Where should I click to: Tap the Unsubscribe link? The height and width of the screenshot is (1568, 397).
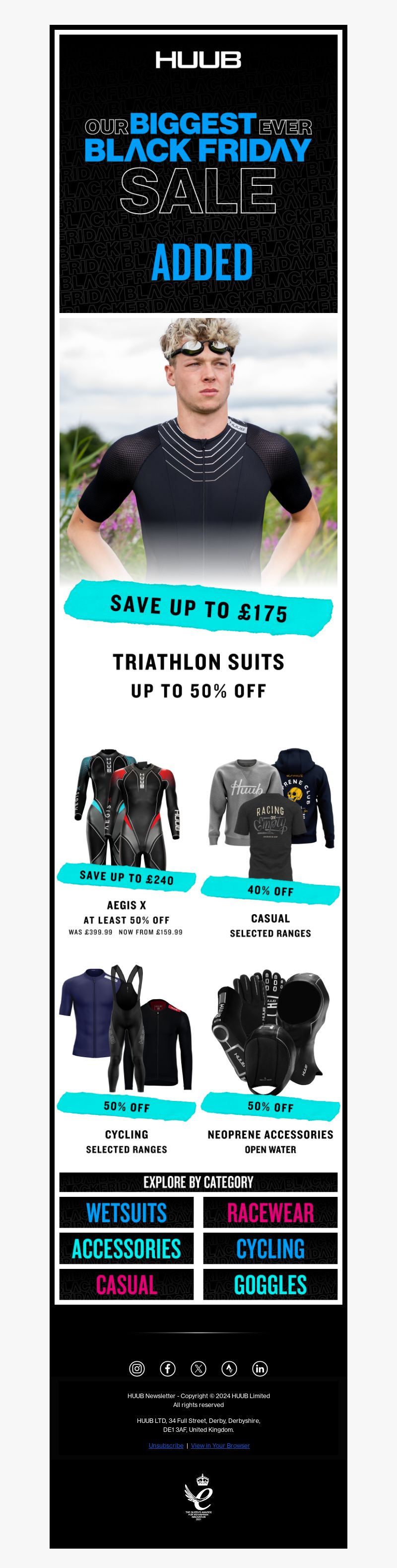(x=166, y=1445)
